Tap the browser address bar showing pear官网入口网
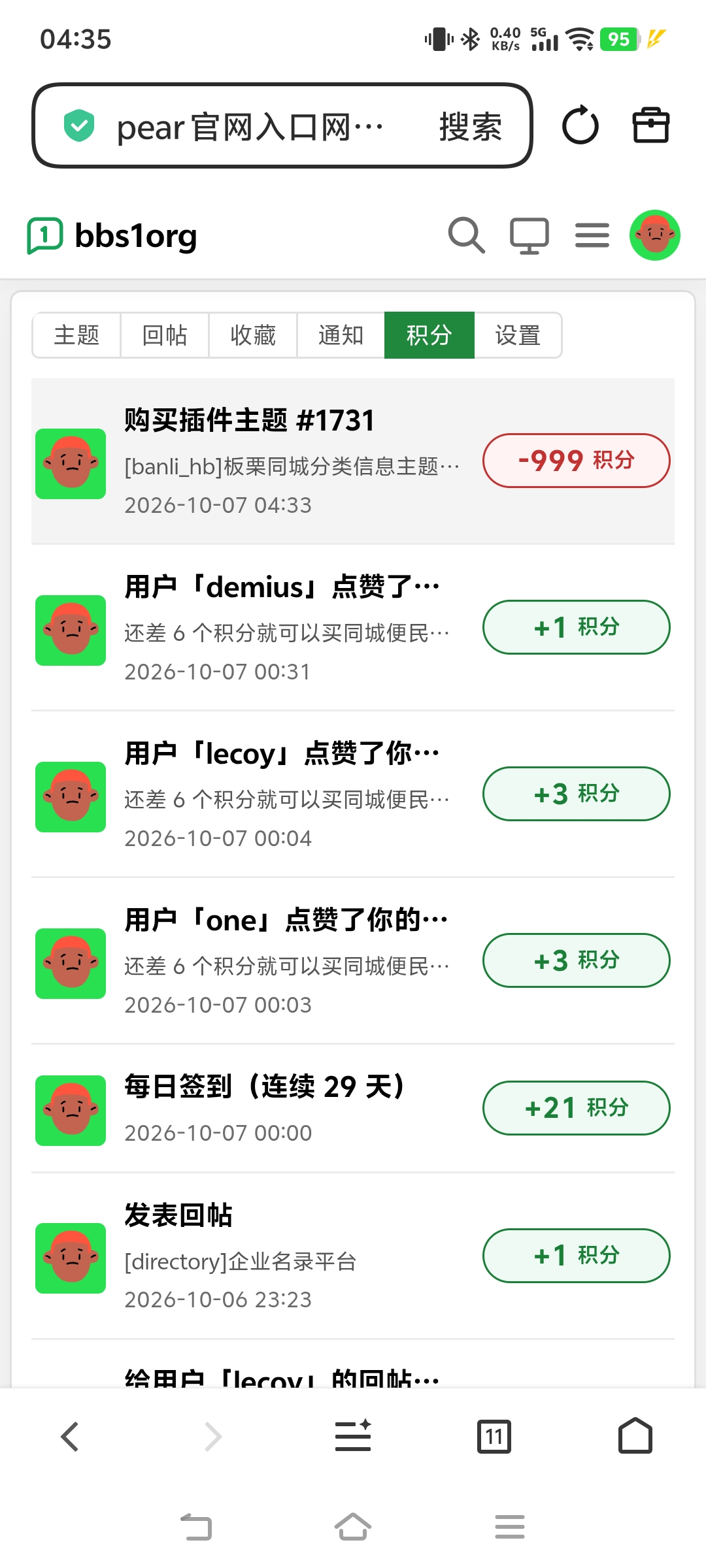706x1568 pixels. [282, 125]
